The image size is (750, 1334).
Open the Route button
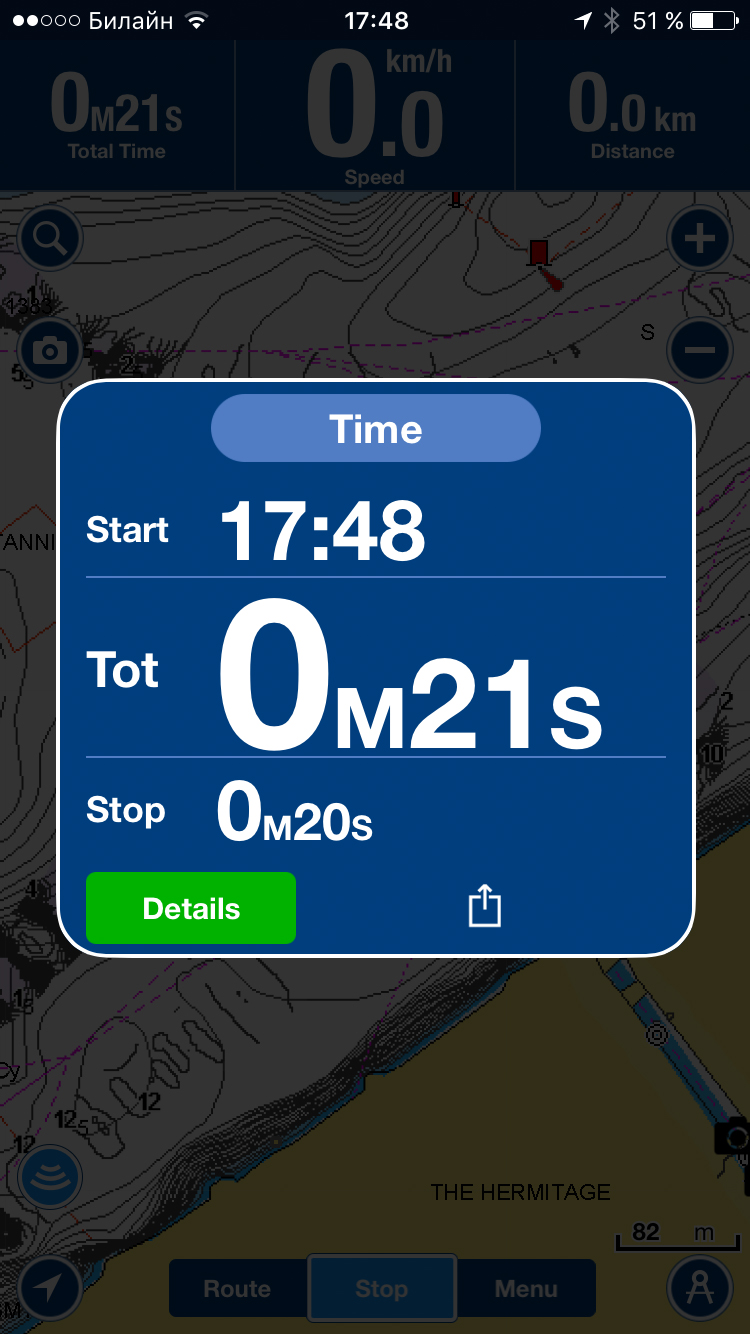238,1289
